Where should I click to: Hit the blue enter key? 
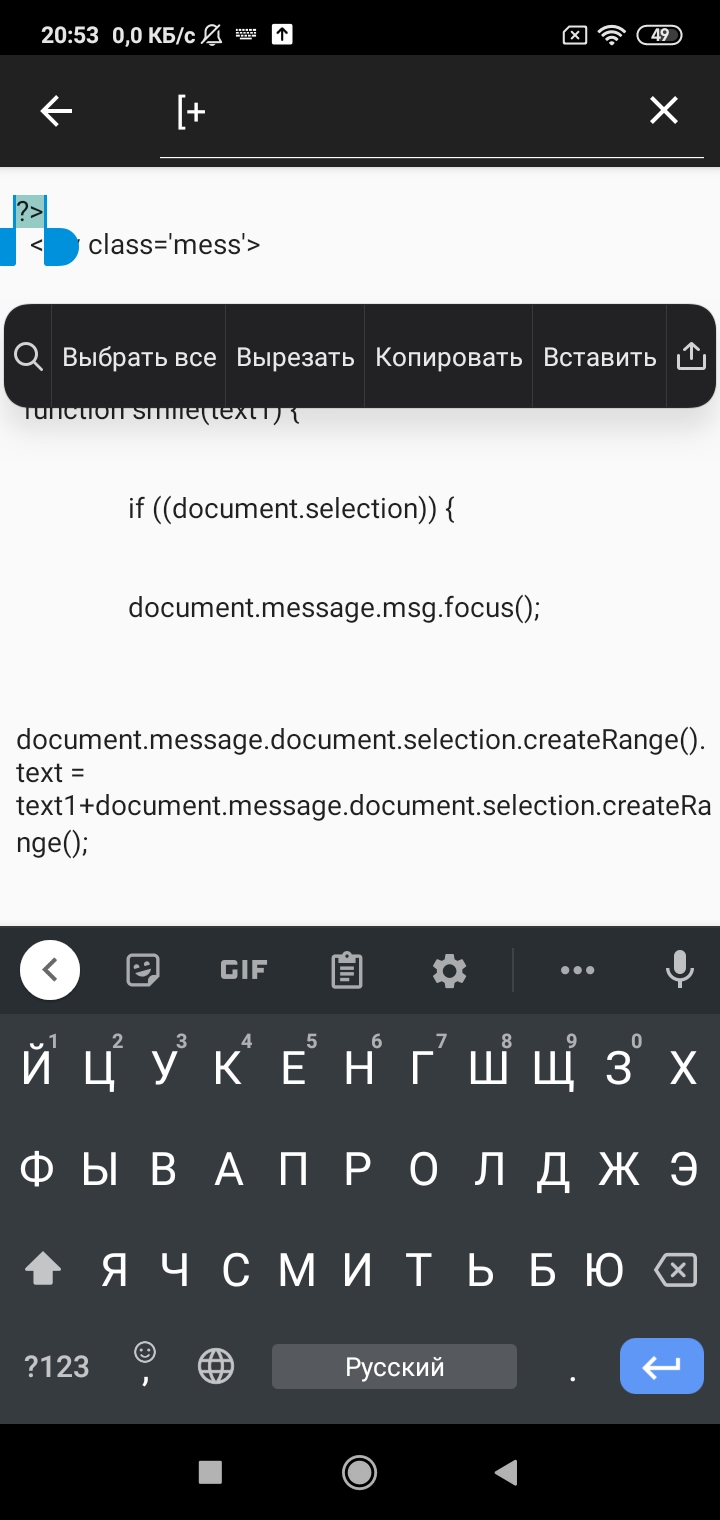tap(661, 1366)
